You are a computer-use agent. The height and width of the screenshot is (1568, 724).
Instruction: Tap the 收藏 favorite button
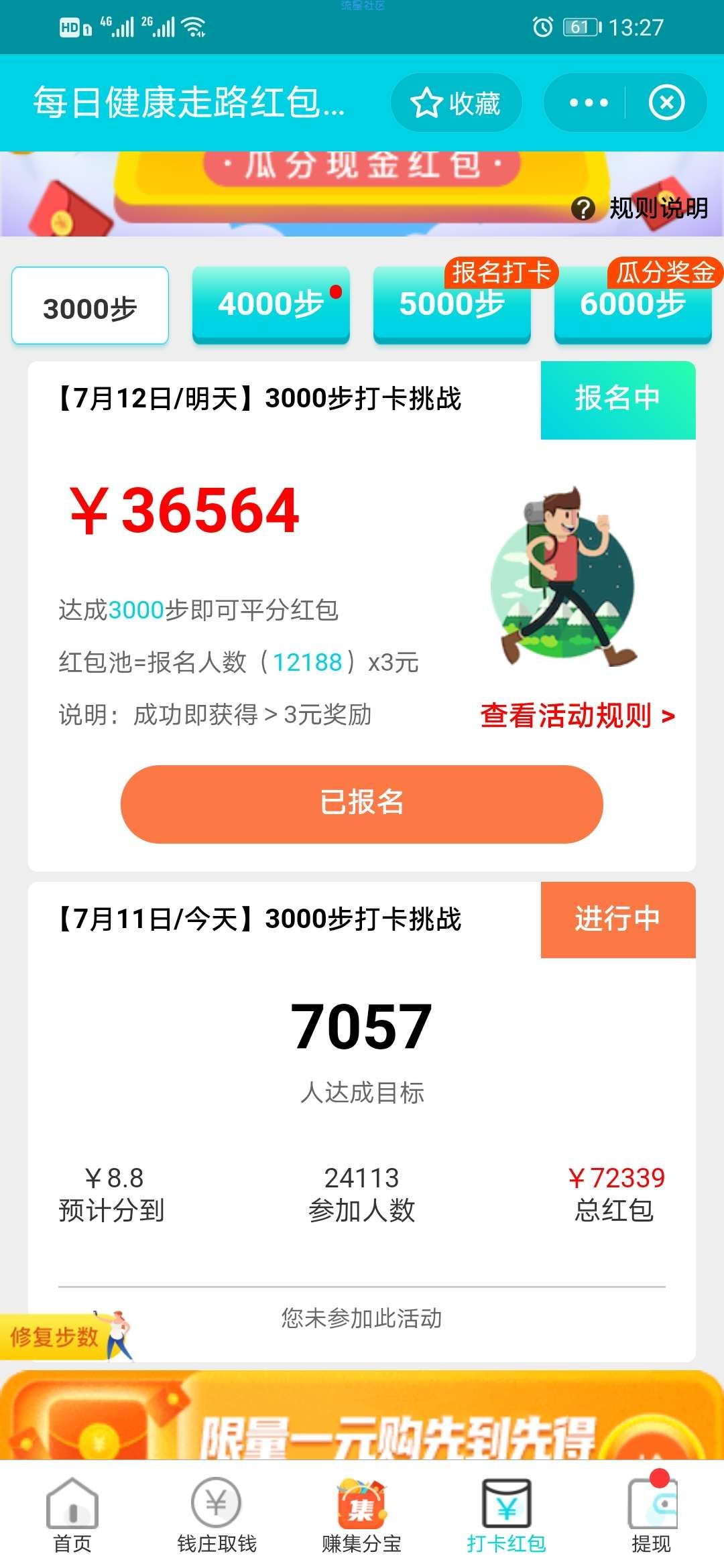456,103
